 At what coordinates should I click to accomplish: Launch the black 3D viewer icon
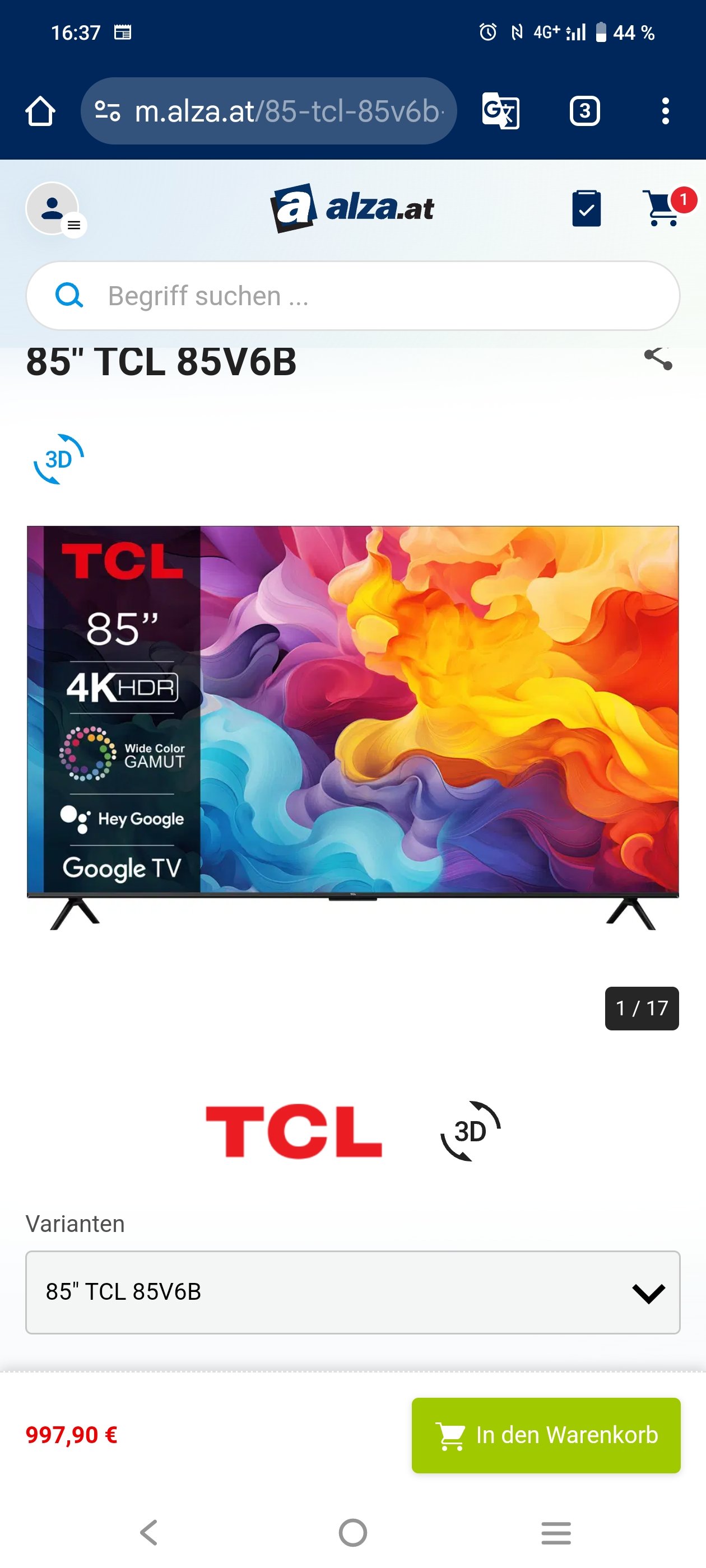470,1131
